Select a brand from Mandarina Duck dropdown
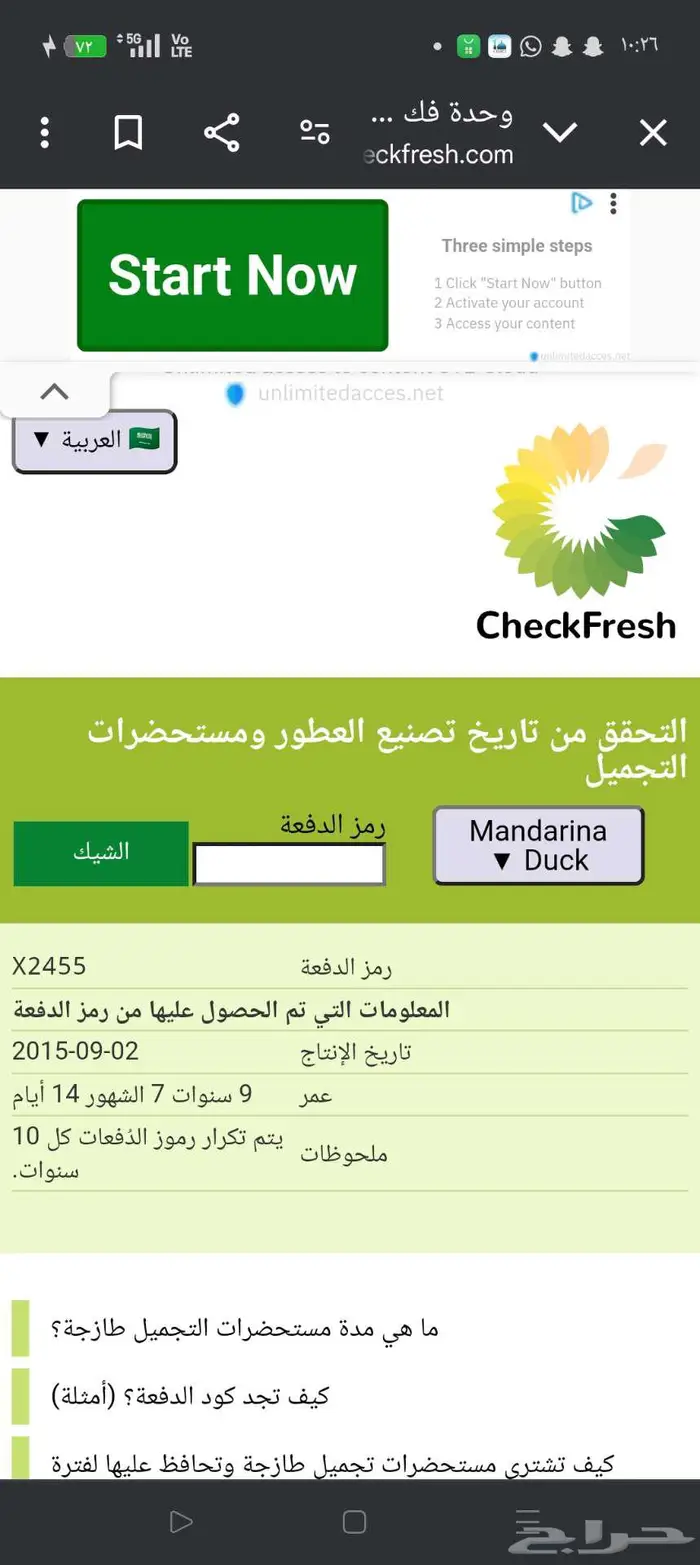700x1565 pixels. tap(538, 846)
